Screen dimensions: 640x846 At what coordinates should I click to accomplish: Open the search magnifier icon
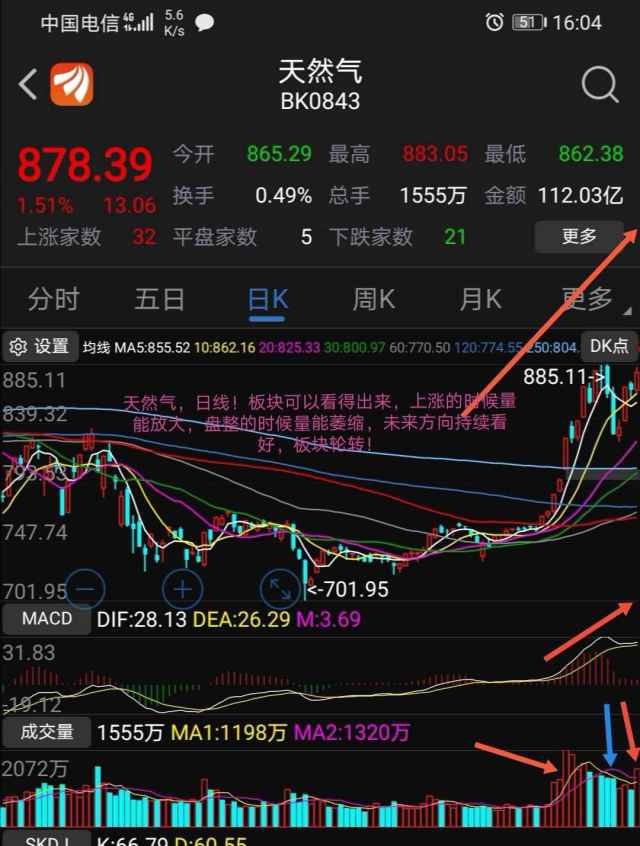pos(599,86)
